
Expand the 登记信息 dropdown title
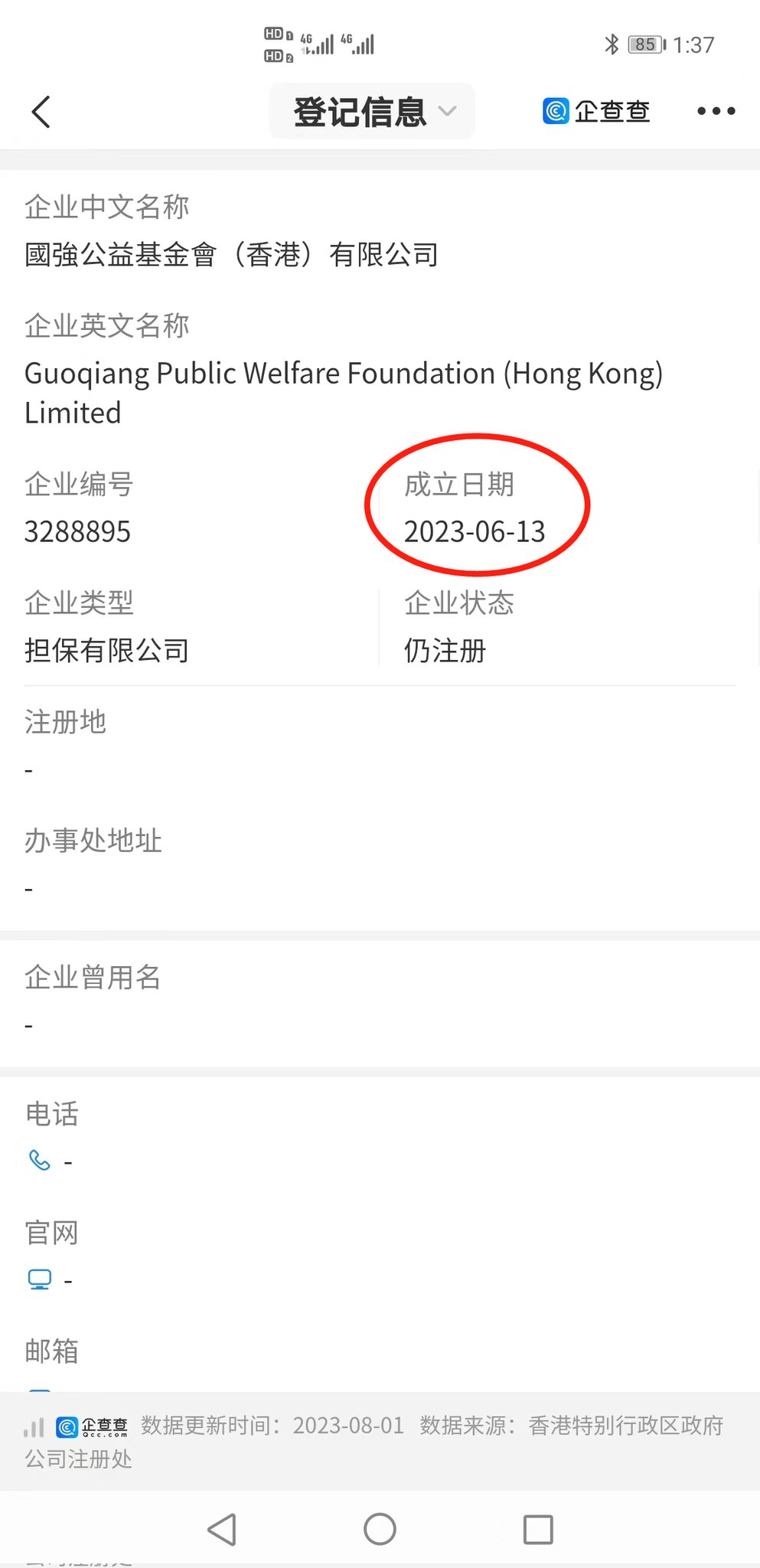(373, 112)
